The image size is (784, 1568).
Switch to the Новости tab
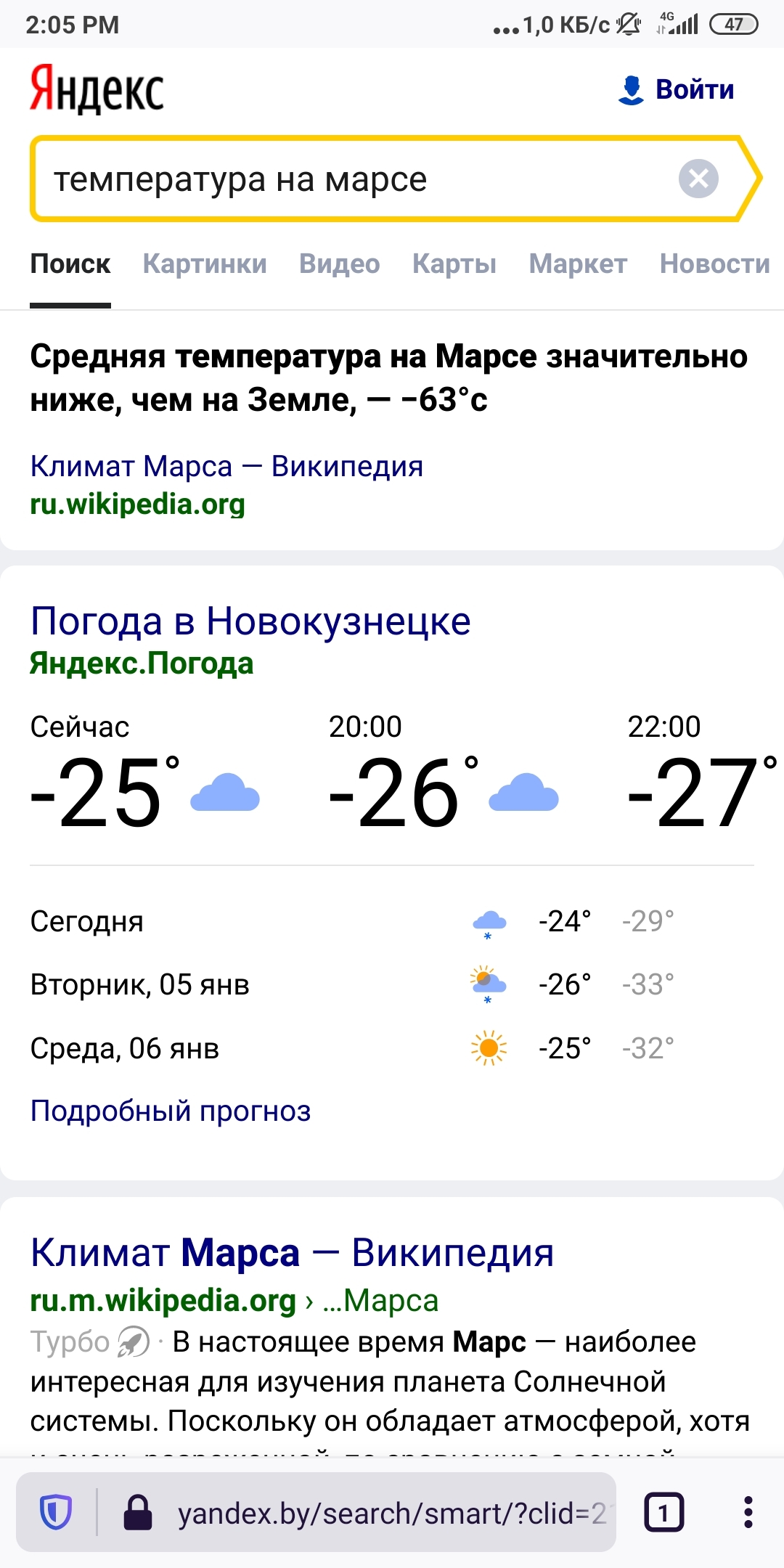click(715, 264)
